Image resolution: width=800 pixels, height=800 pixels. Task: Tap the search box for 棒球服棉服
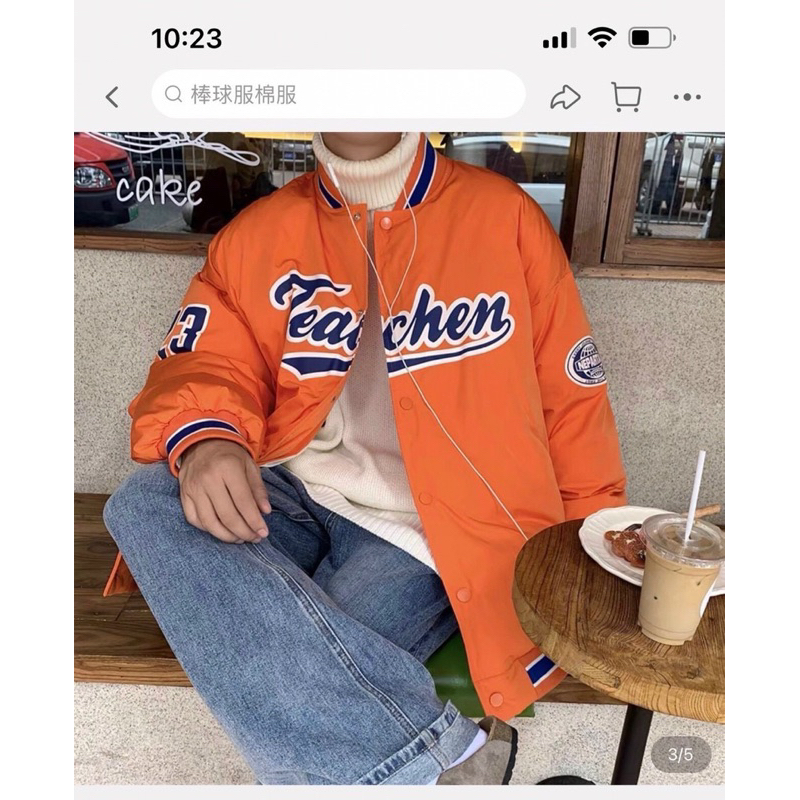pos(338,95)
